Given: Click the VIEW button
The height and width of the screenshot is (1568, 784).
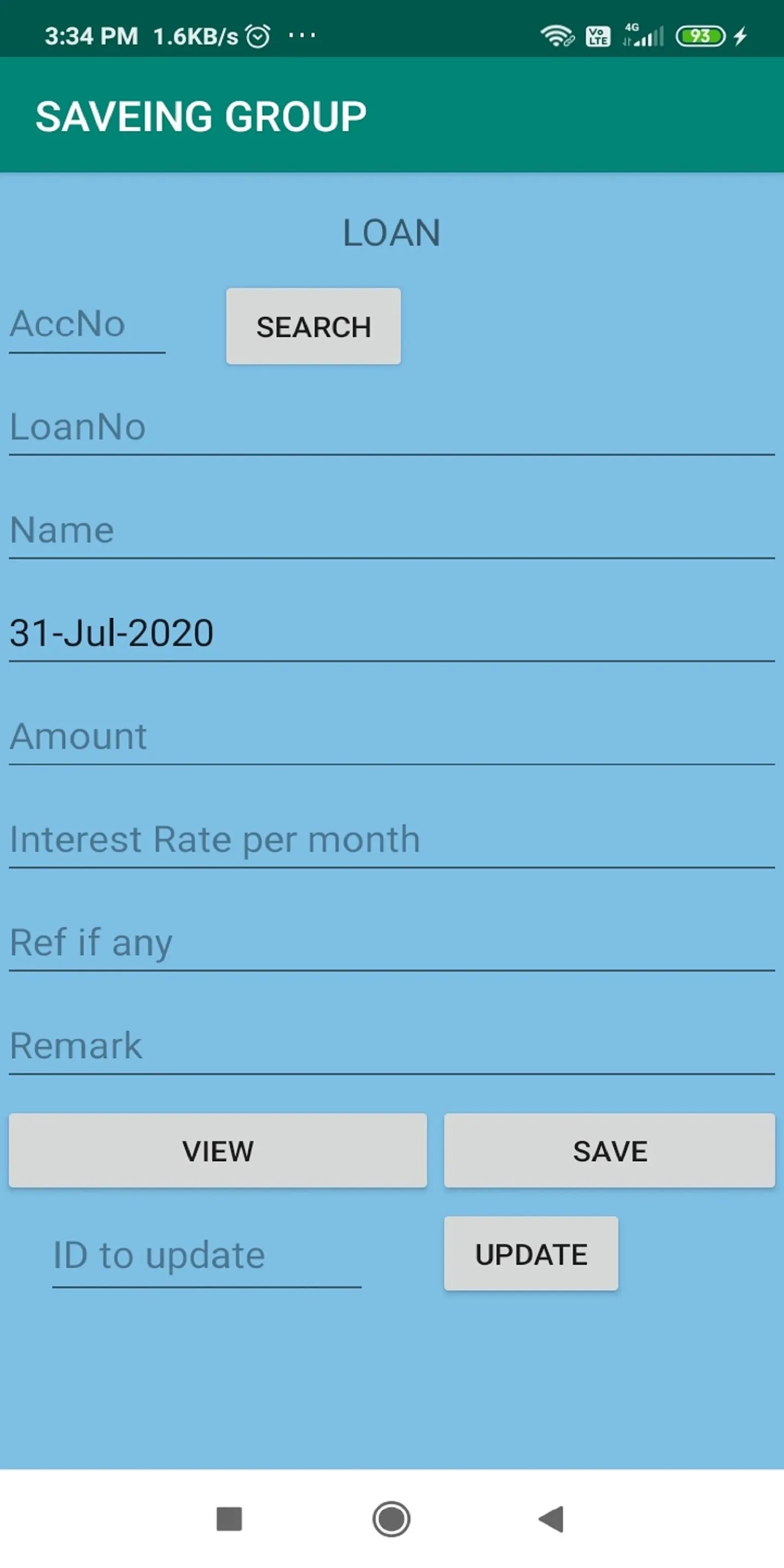Looking at the screenshot, I should (217, 1150).
